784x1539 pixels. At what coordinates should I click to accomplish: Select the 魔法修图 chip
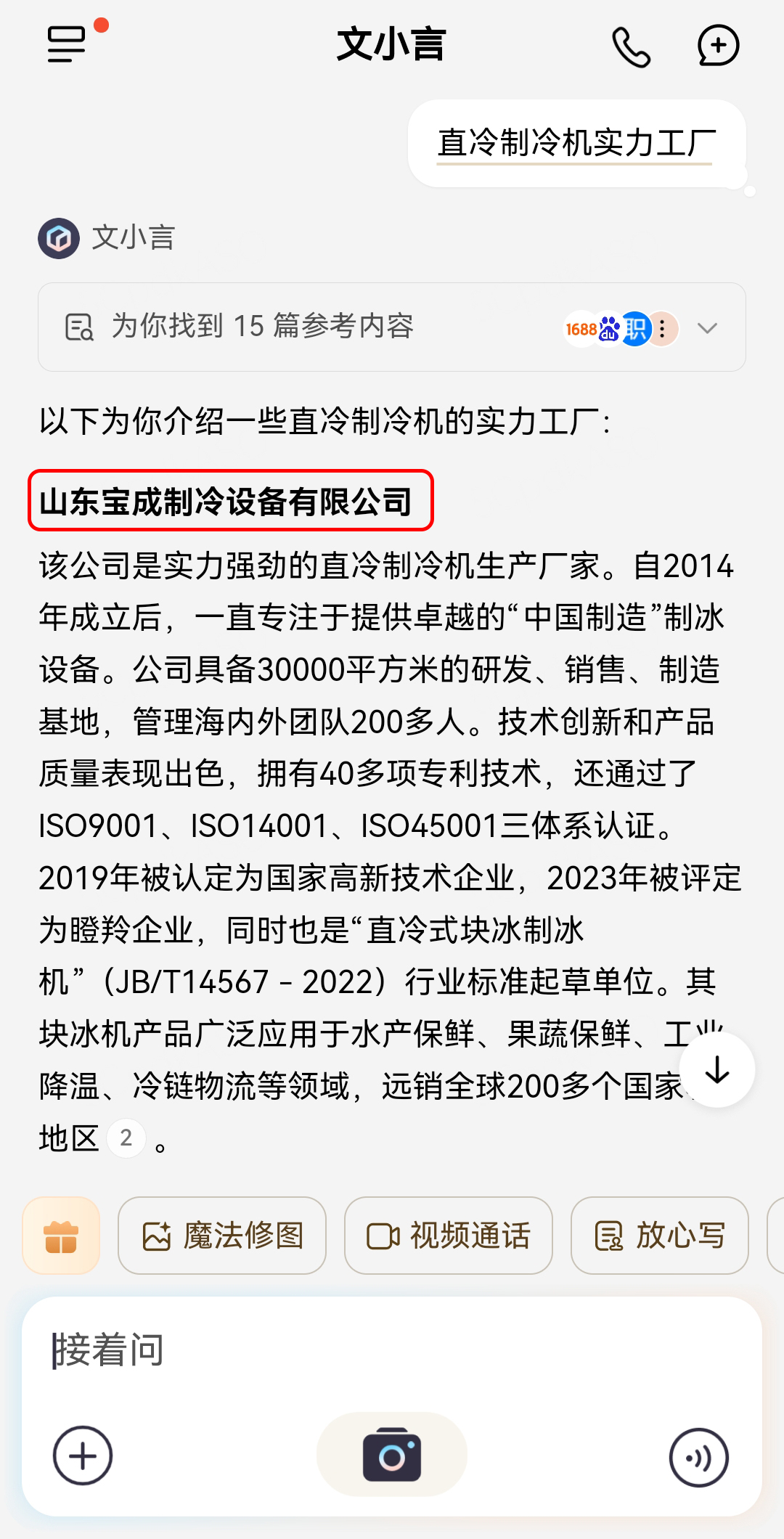[x=222, y=1236]
